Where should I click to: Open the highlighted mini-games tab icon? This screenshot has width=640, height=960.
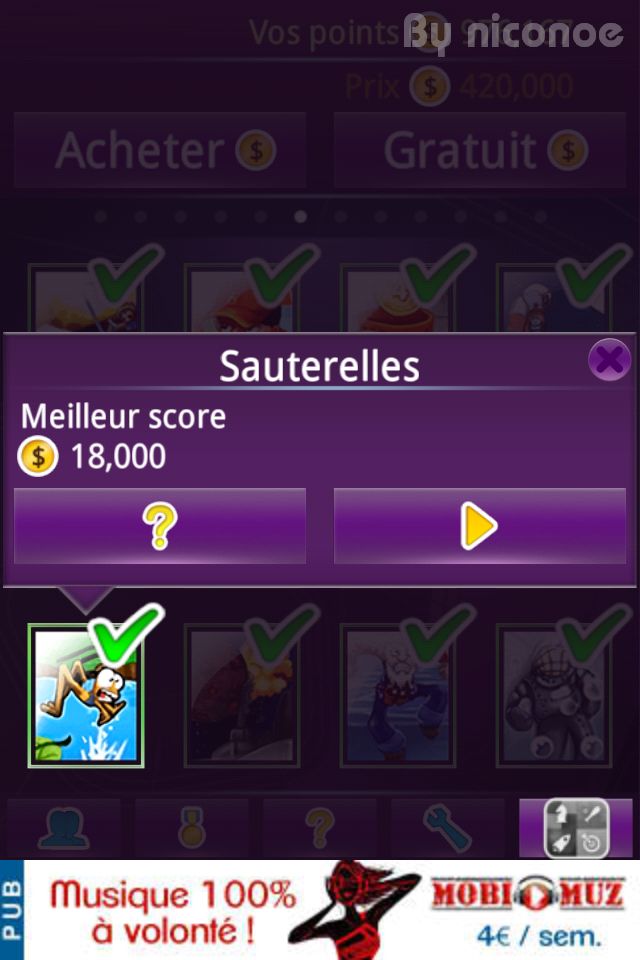pyautogui.click(x=576, y=828)
